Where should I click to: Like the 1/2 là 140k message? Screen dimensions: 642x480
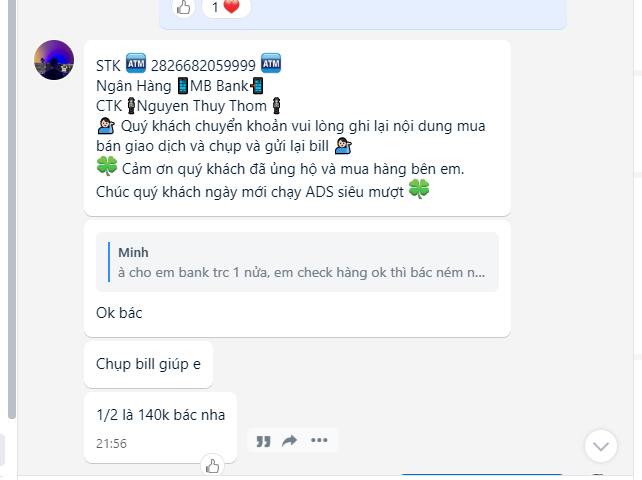point(212,465)
